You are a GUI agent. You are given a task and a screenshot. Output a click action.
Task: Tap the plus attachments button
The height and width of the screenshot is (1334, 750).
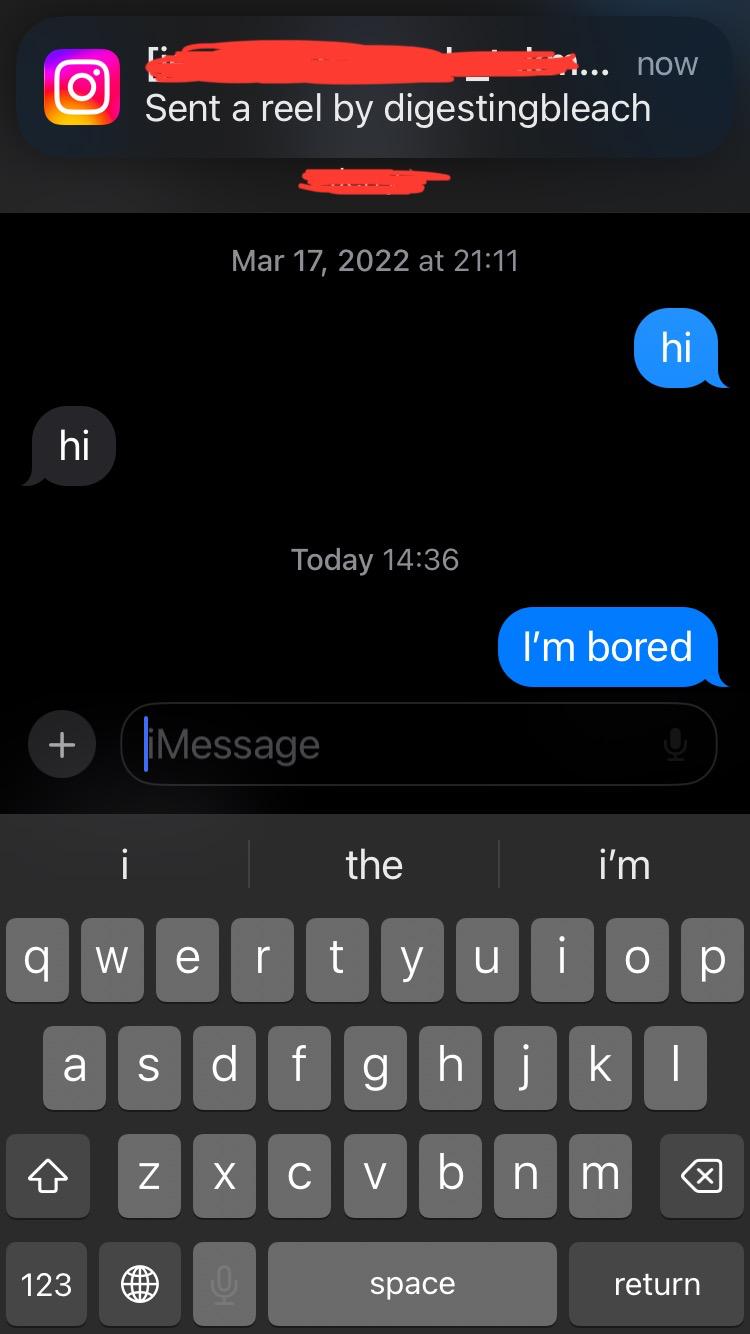pos(62,745)
